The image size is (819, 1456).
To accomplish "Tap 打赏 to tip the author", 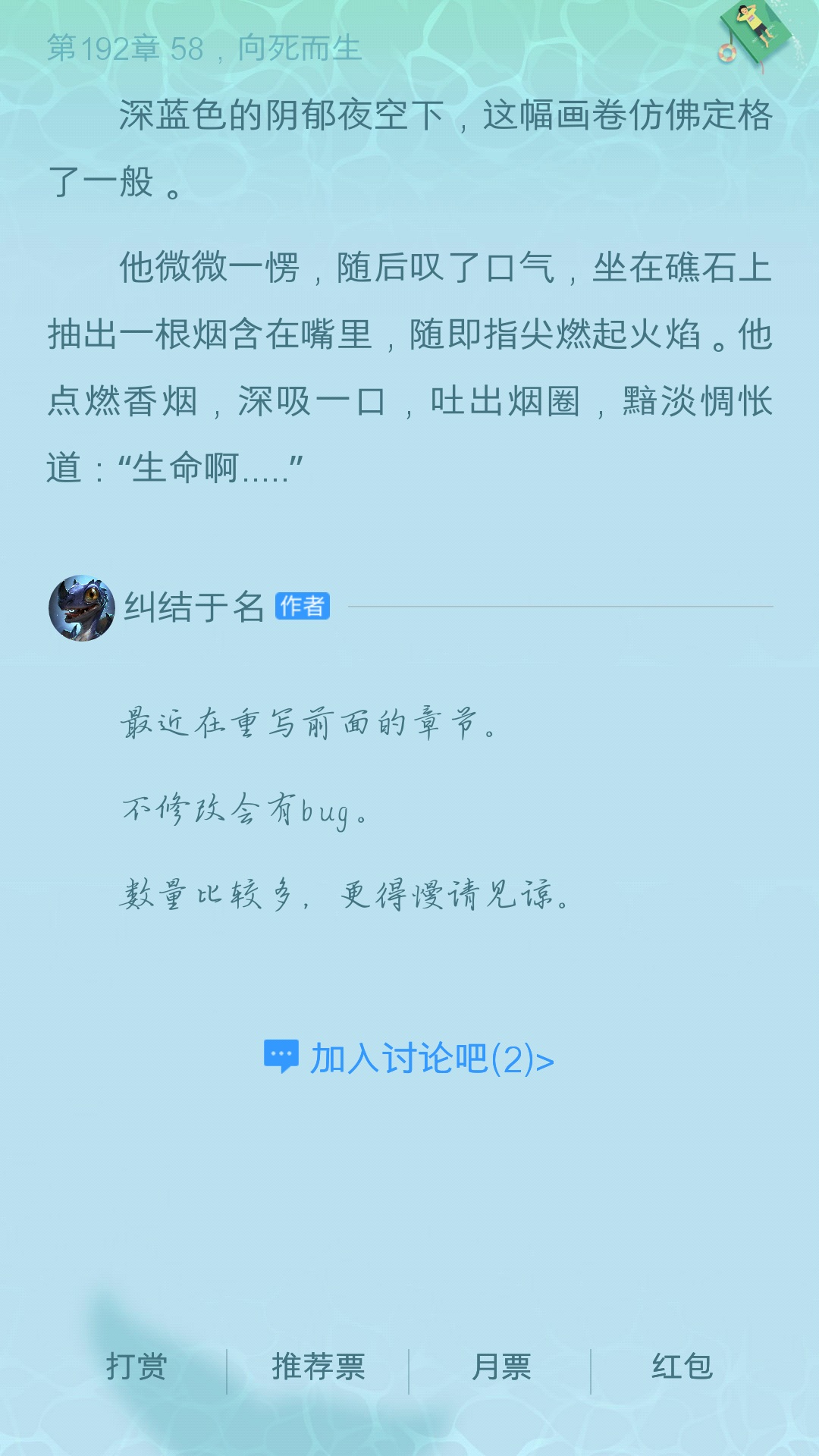I will 136,1367.
